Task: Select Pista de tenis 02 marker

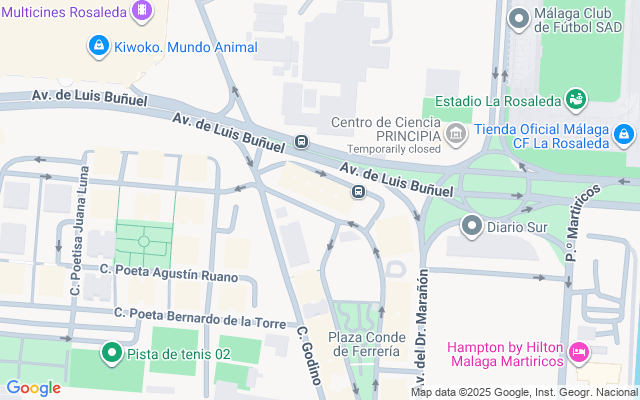Action: pyautogui.click(x=112, y=353)
